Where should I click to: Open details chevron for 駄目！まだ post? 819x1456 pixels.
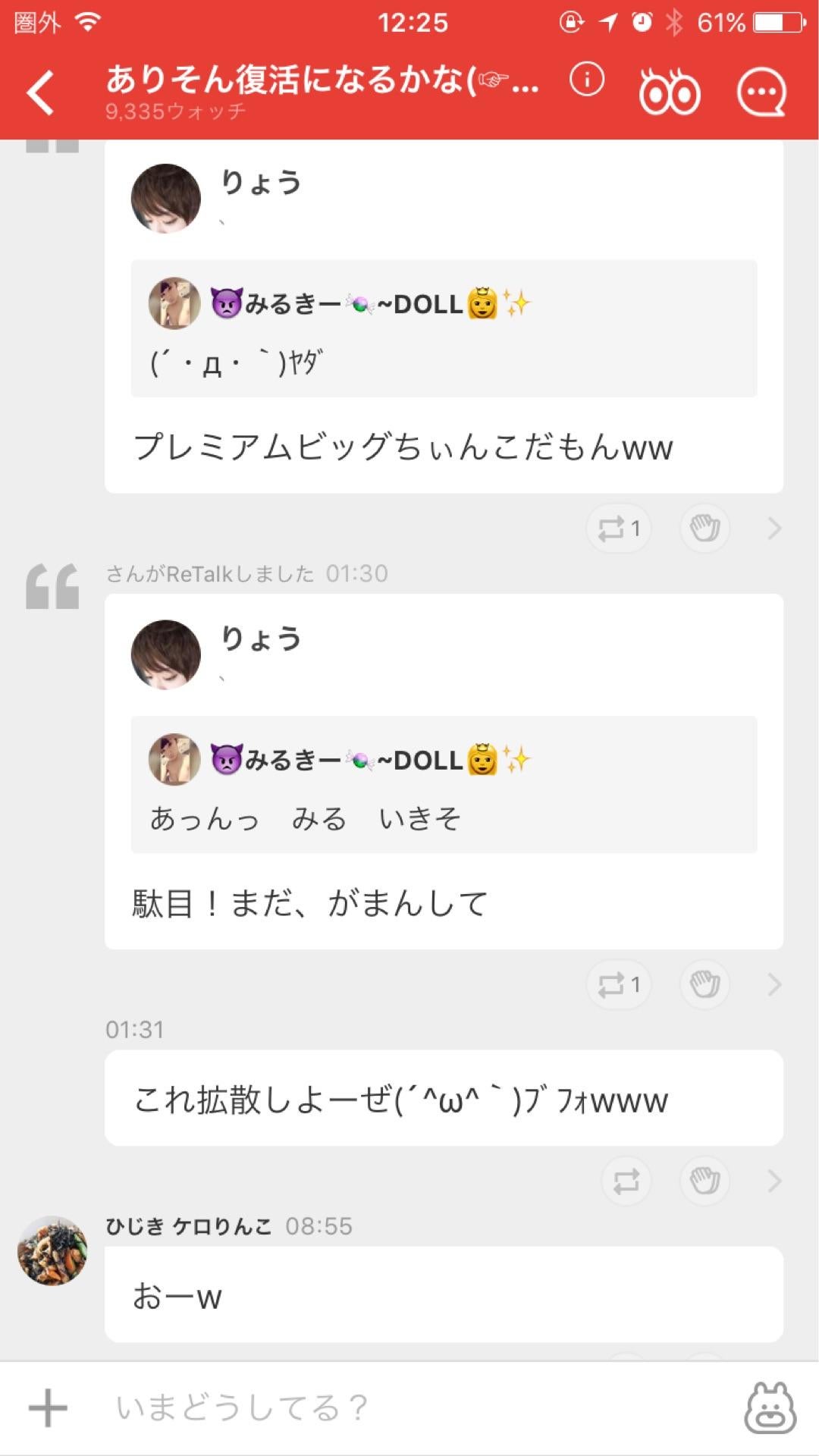774,984
